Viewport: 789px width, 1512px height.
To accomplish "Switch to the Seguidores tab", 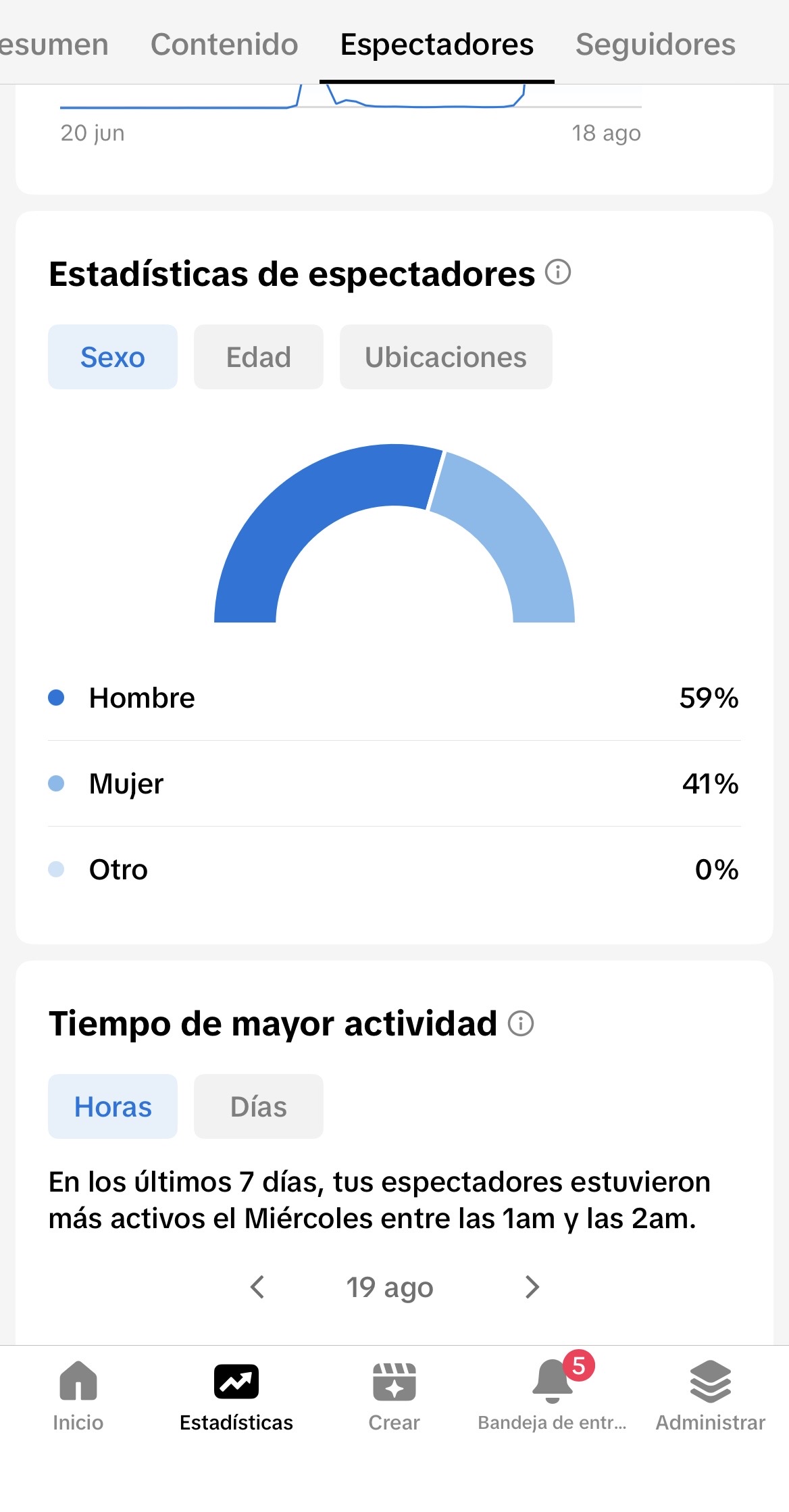I will coord(655,45).
